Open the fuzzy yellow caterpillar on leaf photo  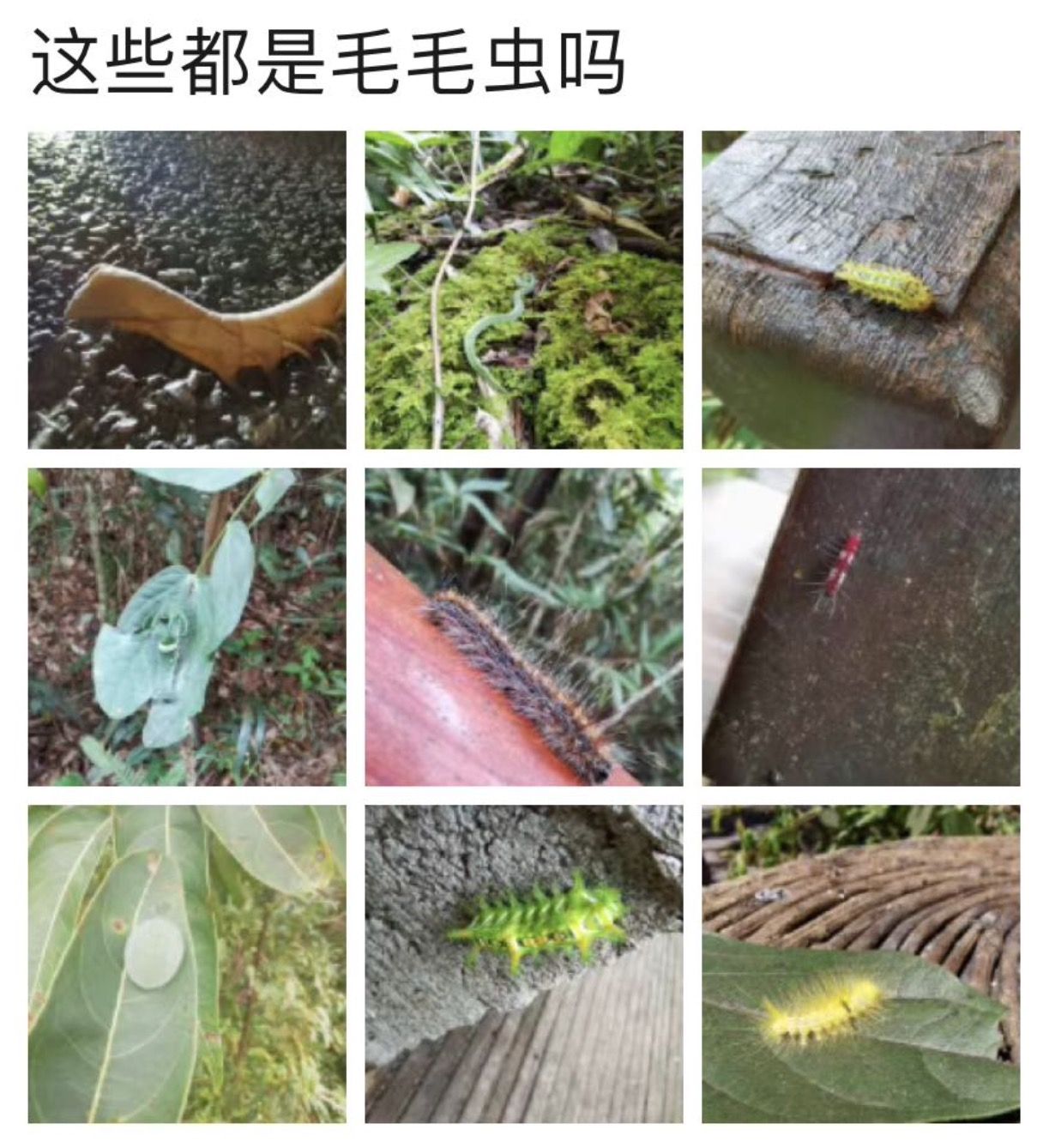pyautogui.click(x=861, y=964)
